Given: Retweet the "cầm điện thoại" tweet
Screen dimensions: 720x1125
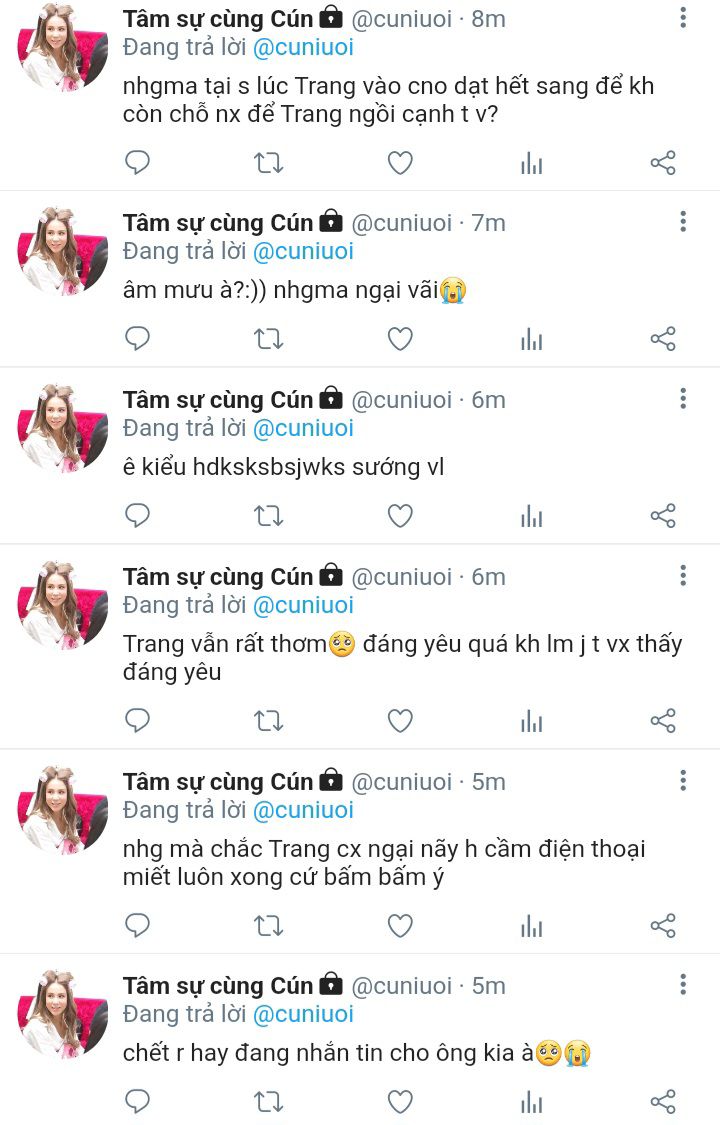Looking at the screenshot, I should (x=269, y=926).
